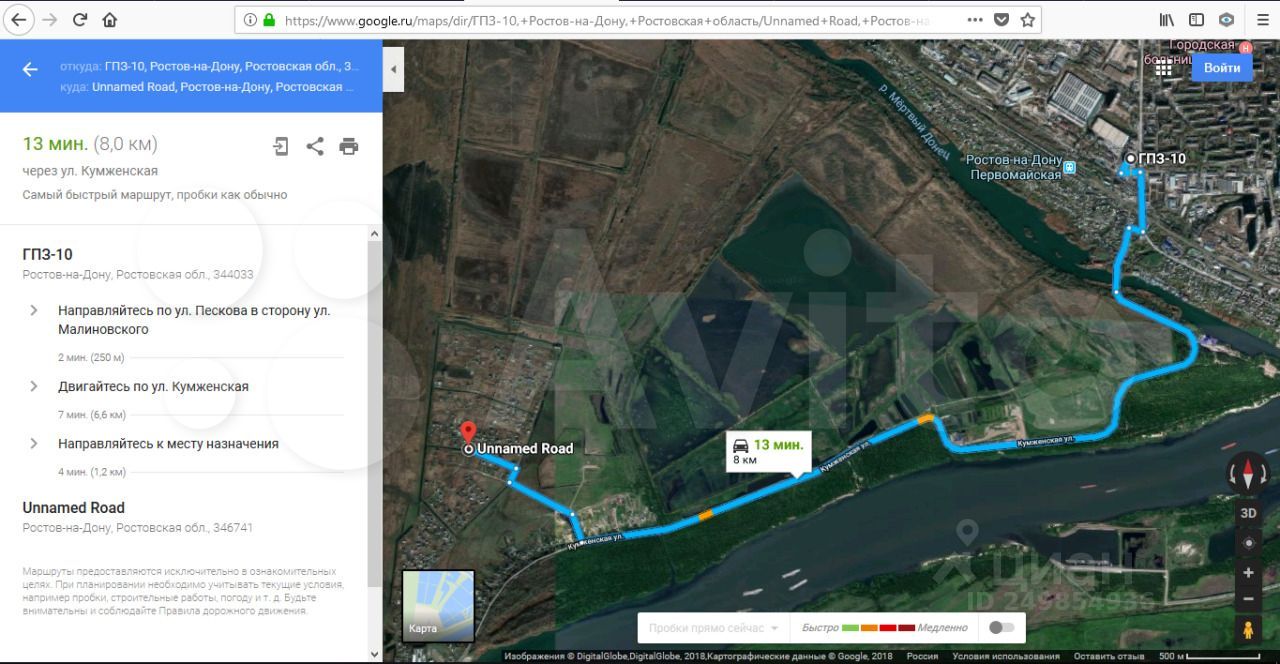Open Street View pegman
The width and height of the screenshot is (1280, 664).
pos(1248,630)
